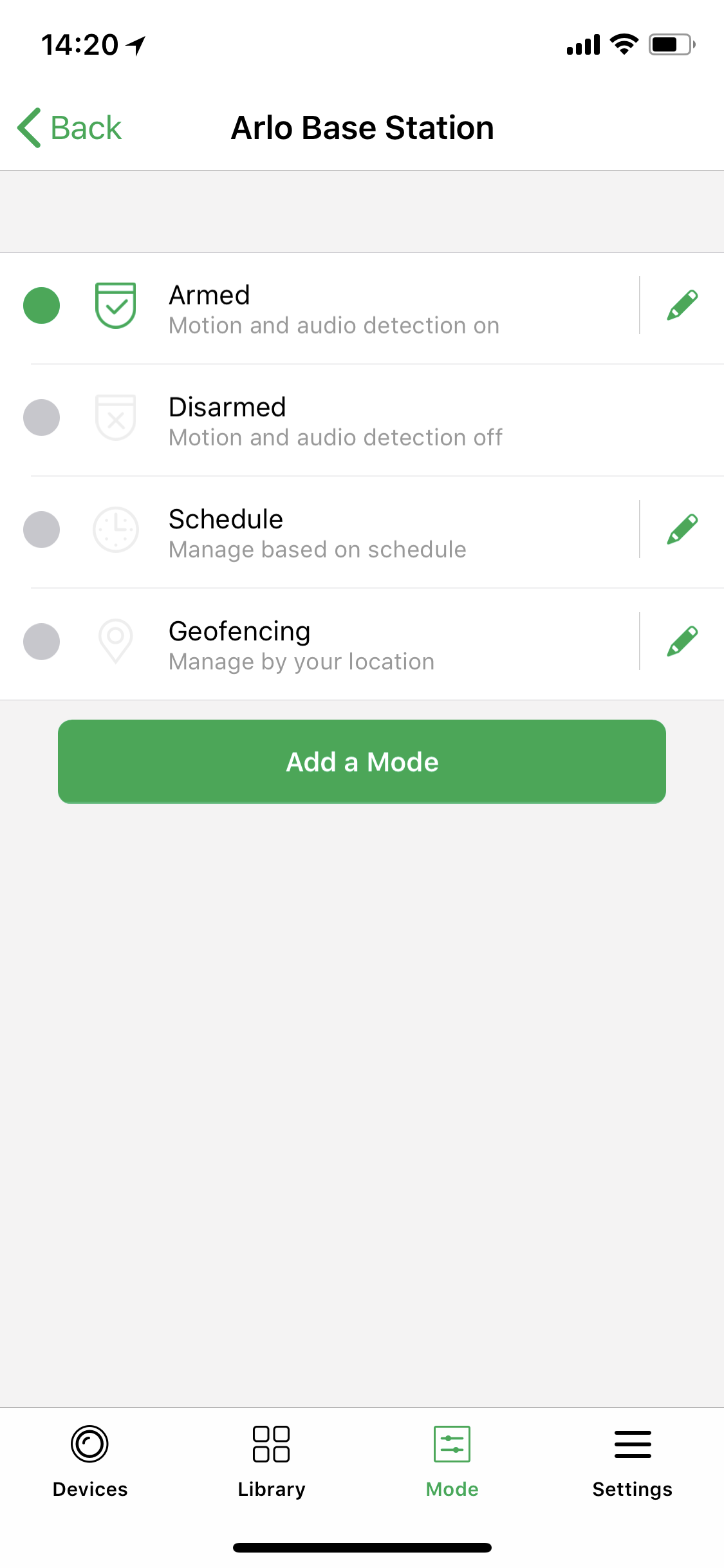Image resolution: width=724 pixels, height=1568 pixels.
Task: Enable the Geofencing mode
Action: 319,644
